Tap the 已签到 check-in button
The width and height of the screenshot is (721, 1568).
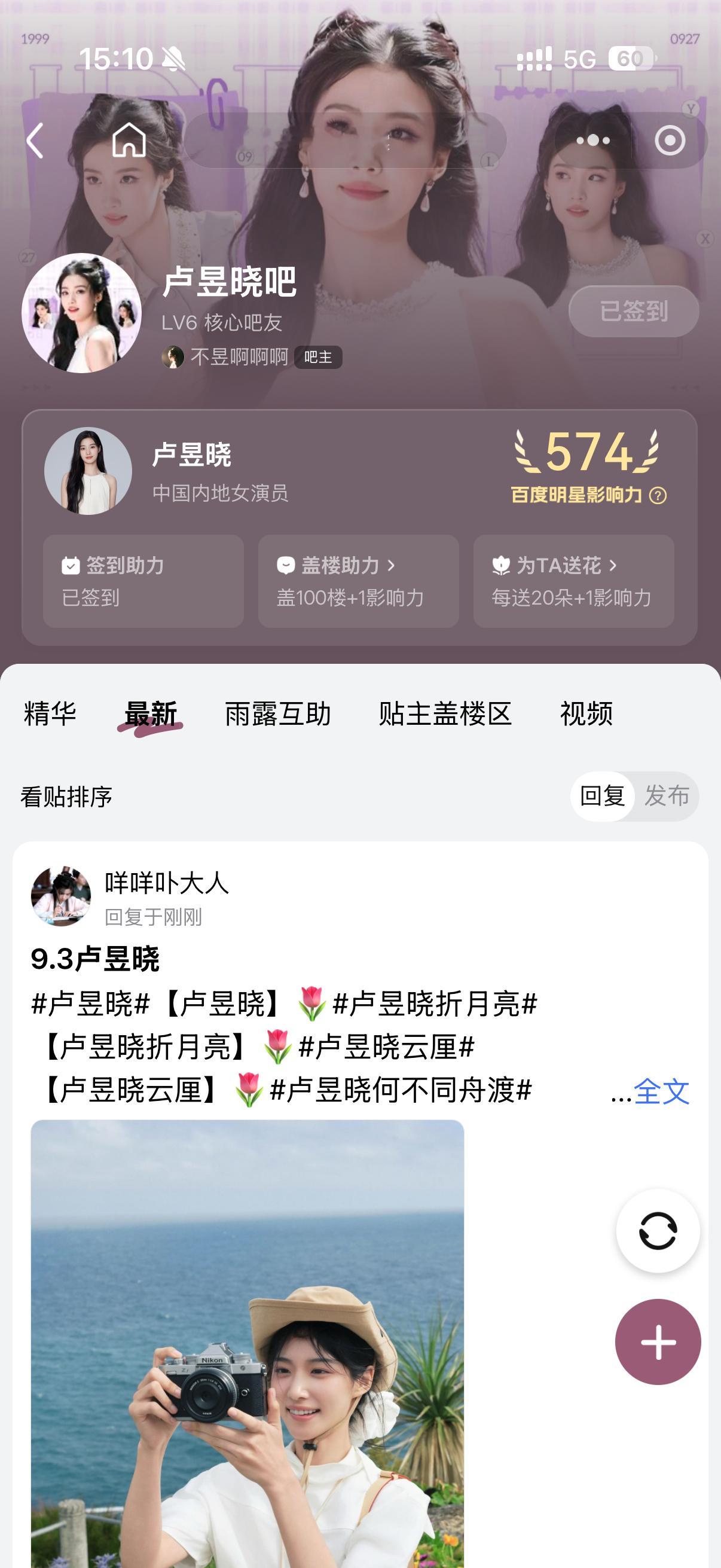coord(633,311)
